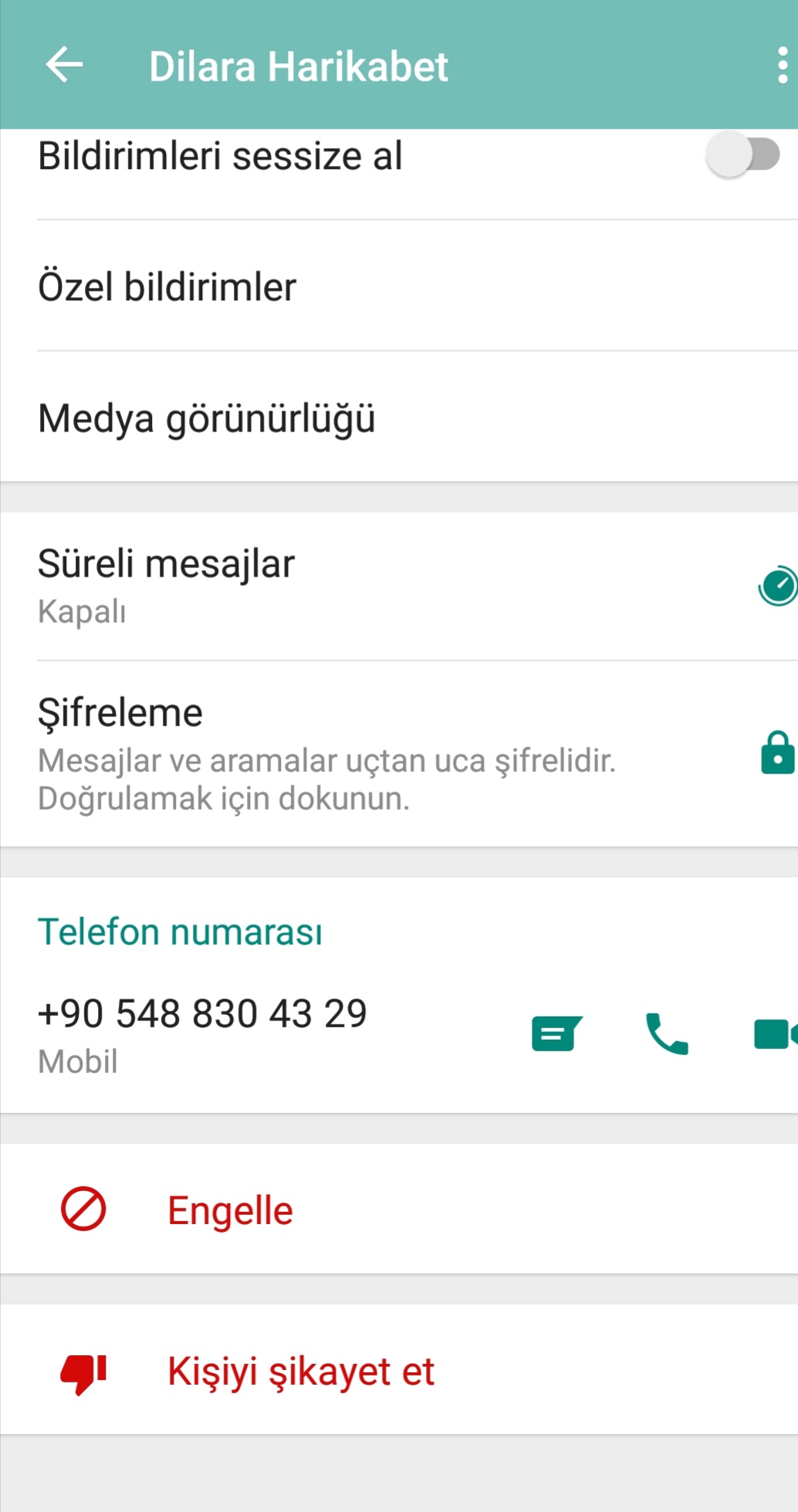The width and height of the screenshot is (798, 1512).
Task: Start a video call via the camera icon
Action: (x=776, y=1033)
